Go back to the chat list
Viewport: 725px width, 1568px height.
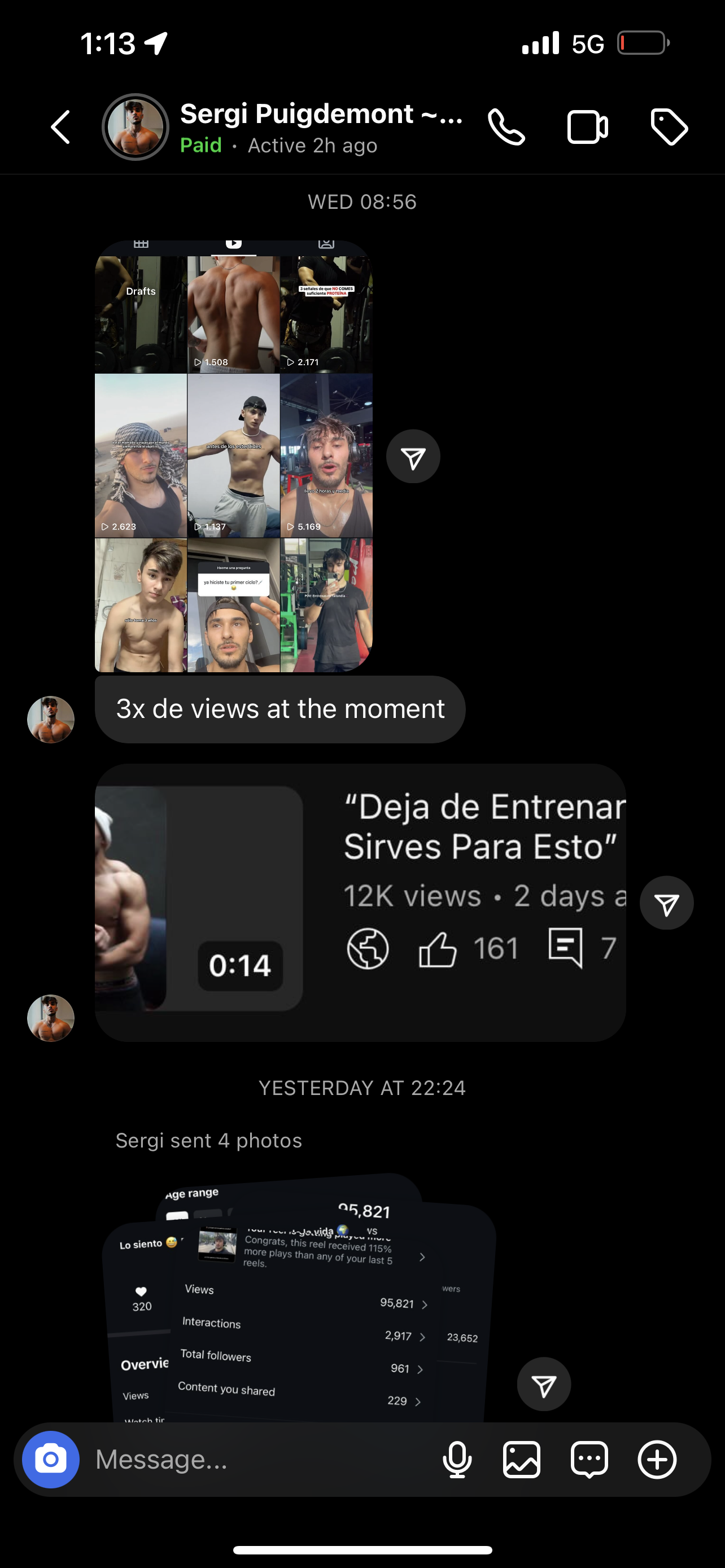click(x=60, y=127)
